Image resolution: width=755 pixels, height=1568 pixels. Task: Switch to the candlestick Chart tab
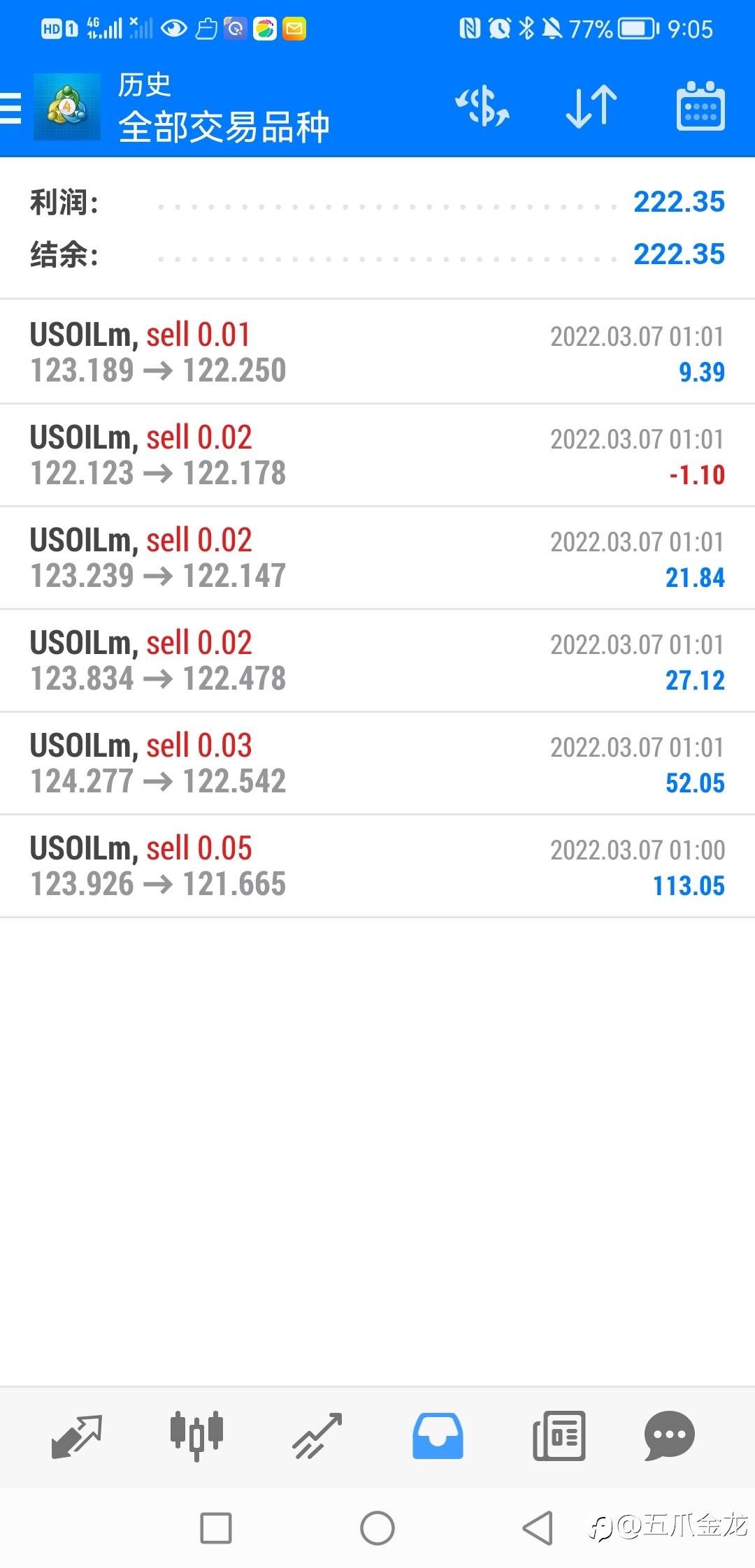(x=196, y=1436)
